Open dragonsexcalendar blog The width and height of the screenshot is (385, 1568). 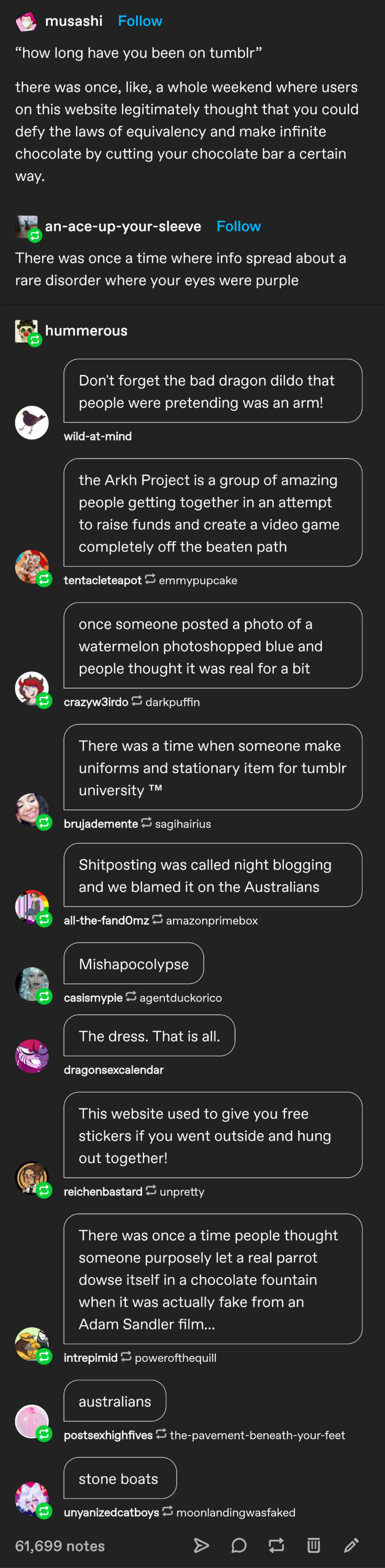pos(113,1069)
